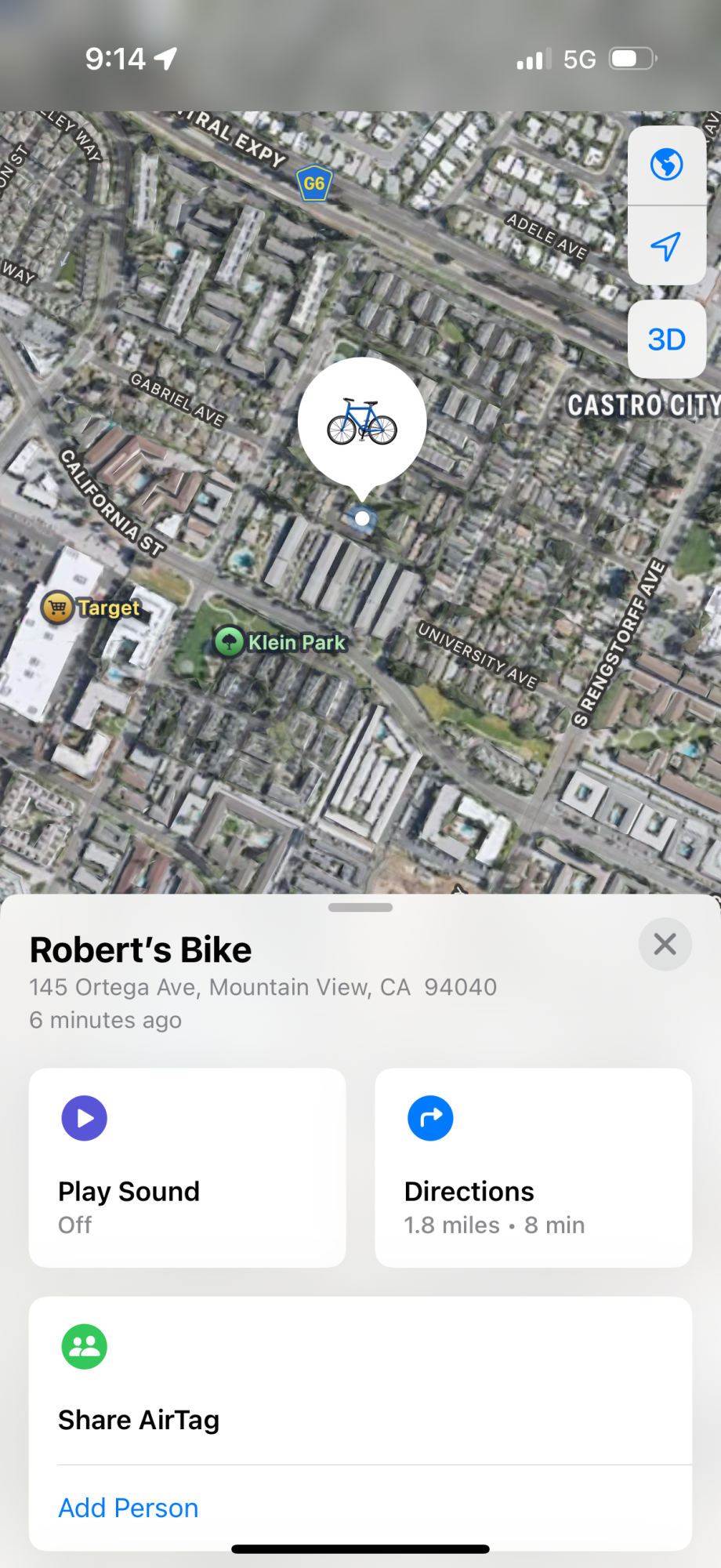
Task: Tap the bike pin on the map
Action: (x=362, y=422)
